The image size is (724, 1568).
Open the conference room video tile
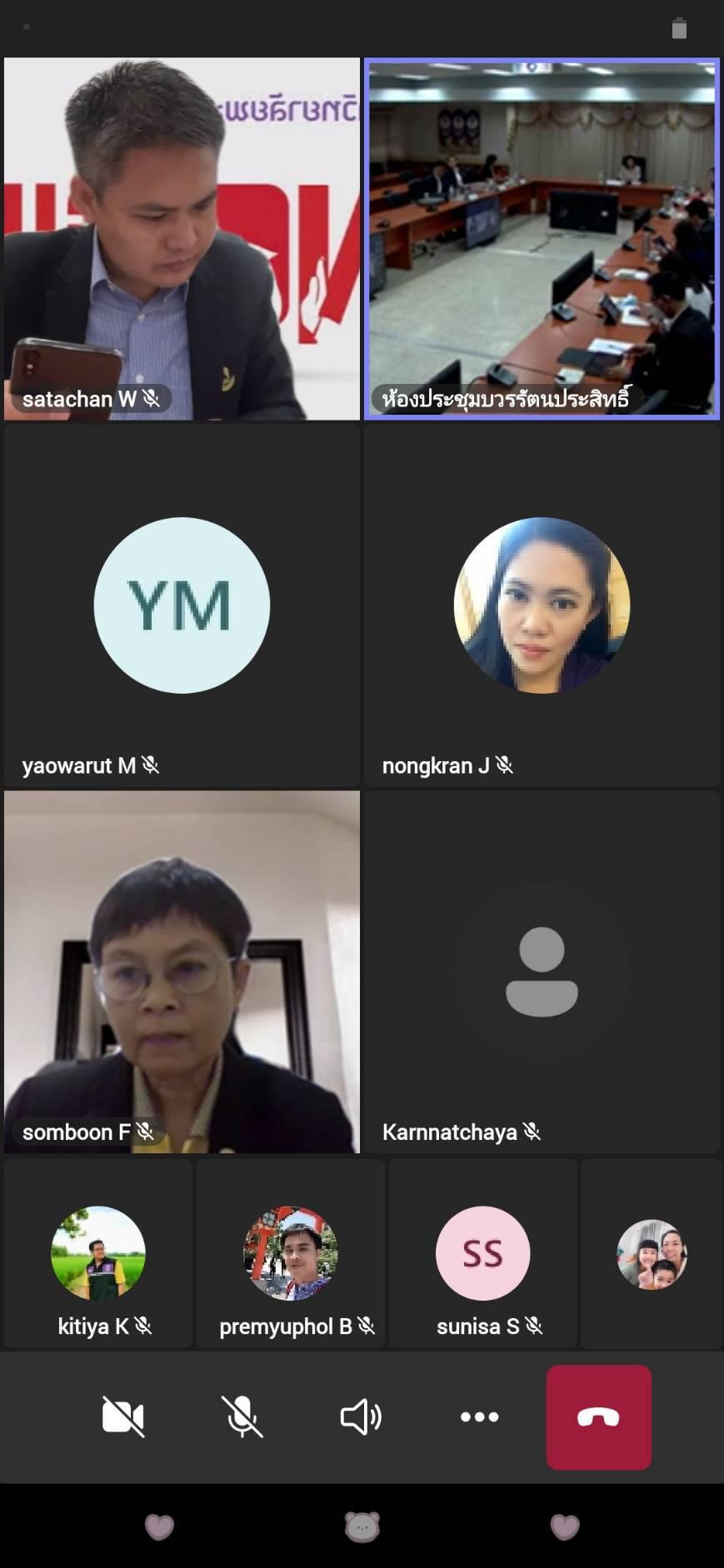(x=542, y=239)
